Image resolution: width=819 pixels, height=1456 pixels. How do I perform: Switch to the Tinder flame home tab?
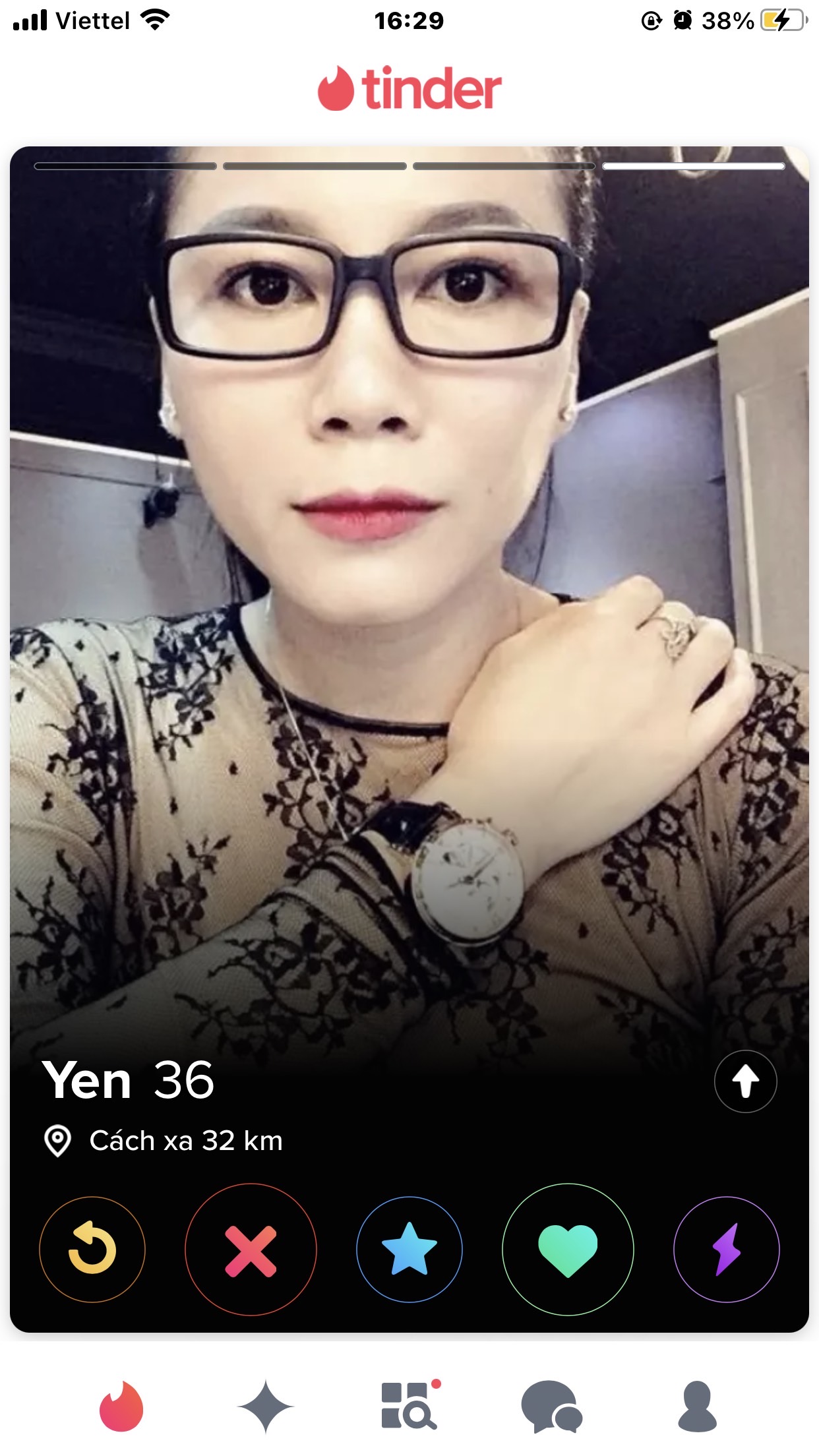tap(121, 1407)
